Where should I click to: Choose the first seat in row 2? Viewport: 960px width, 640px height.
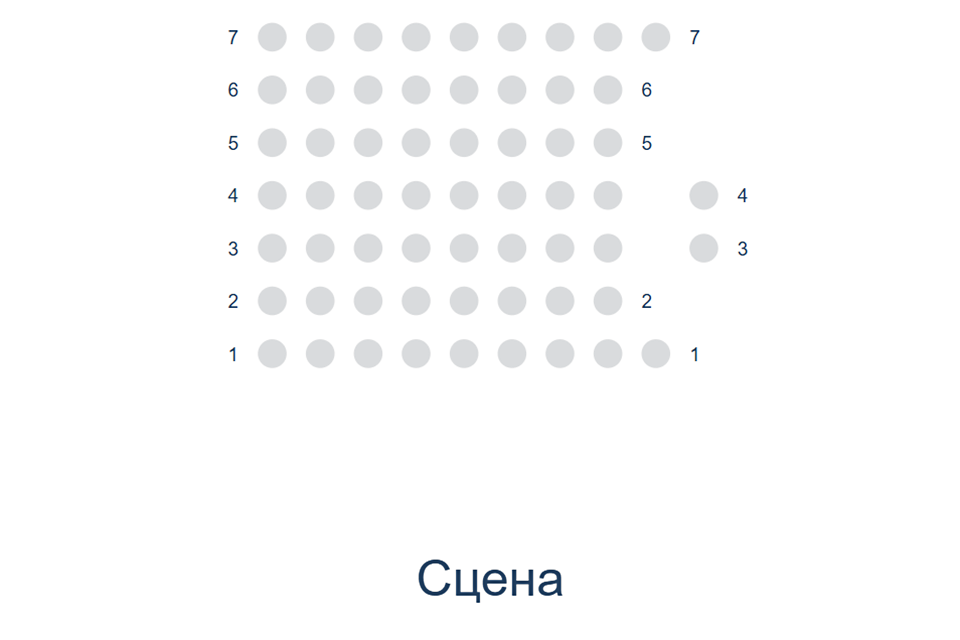(x=272, y=301)
